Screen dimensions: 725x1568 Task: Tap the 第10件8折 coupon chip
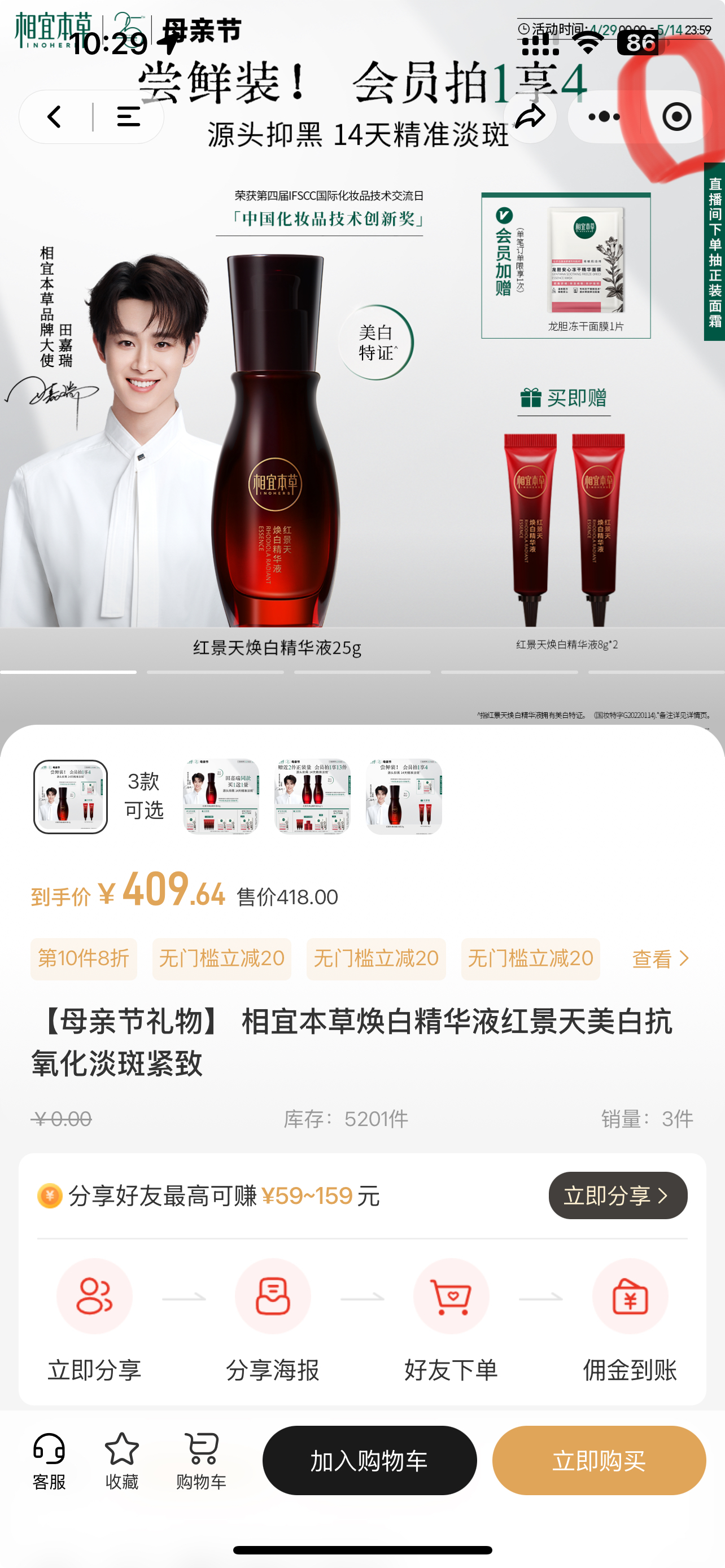[84, 959]
